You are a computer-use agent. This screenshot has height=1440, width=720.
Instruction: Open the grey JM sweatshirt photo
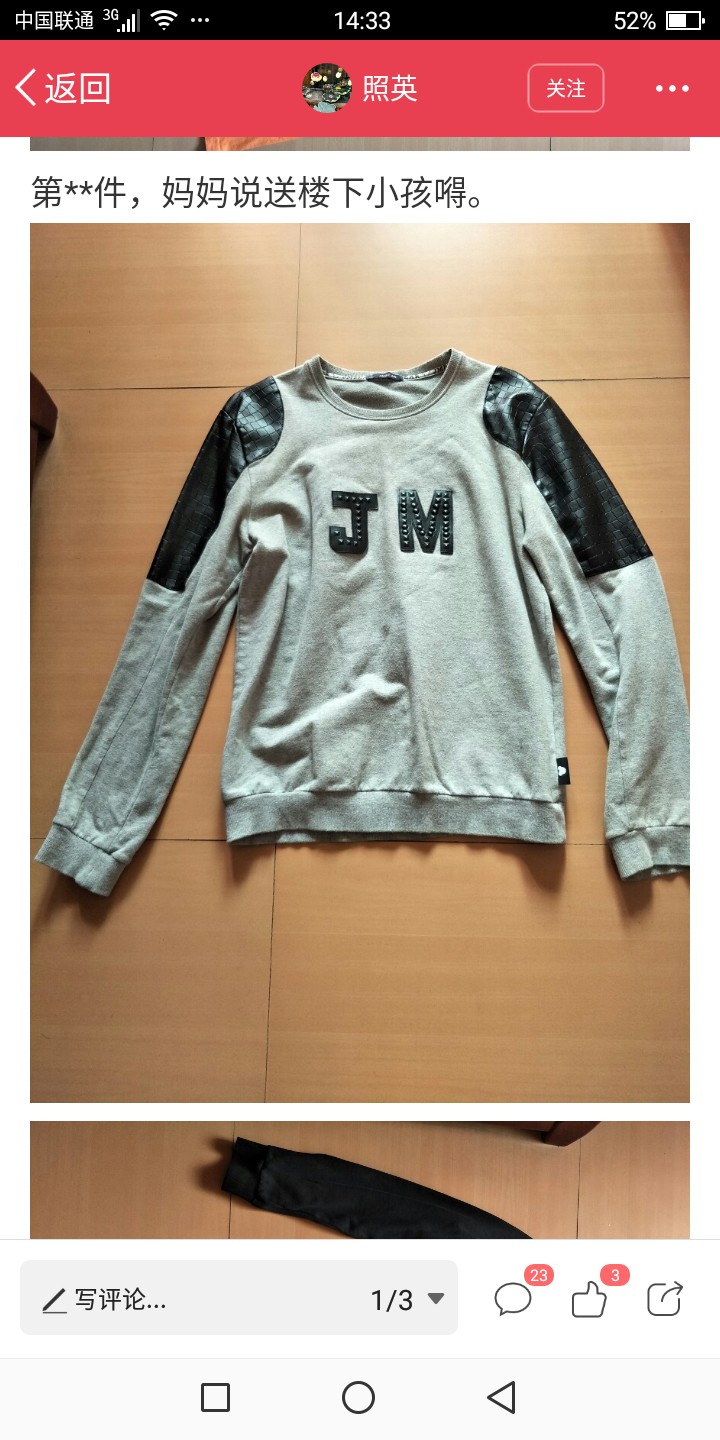point(360,662)
